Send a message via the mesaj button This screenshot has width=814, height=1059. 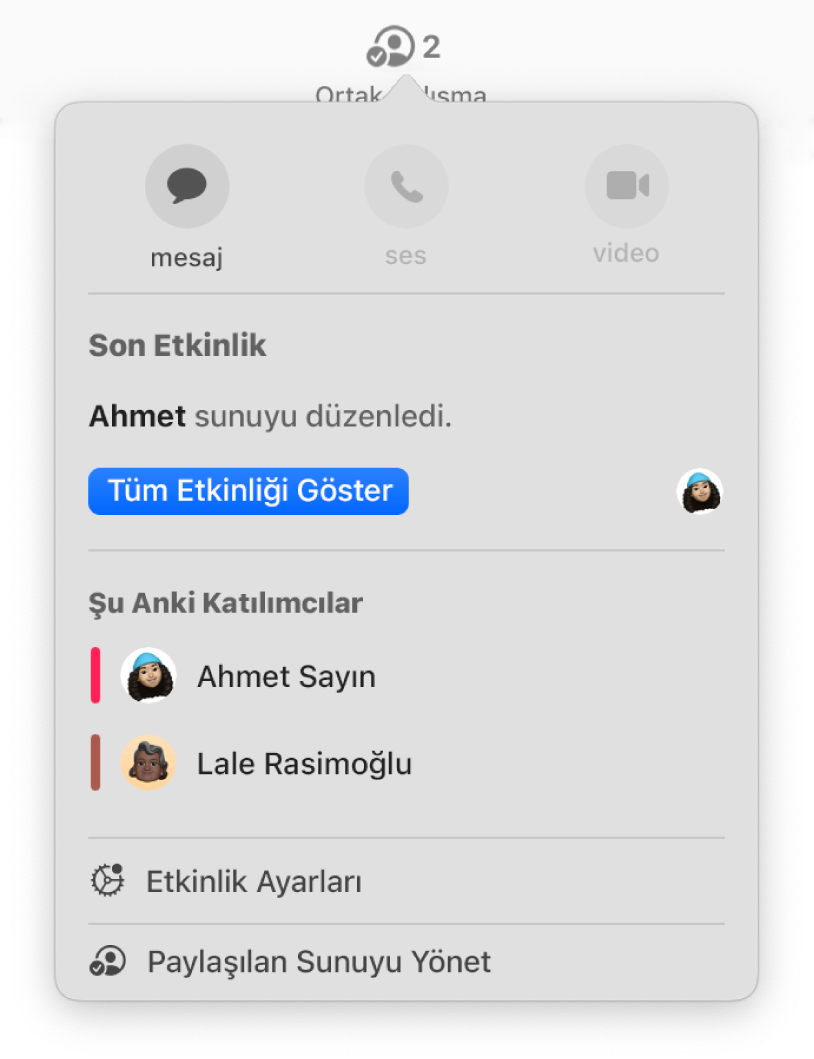pyautogui.click(x=187, y=187)
